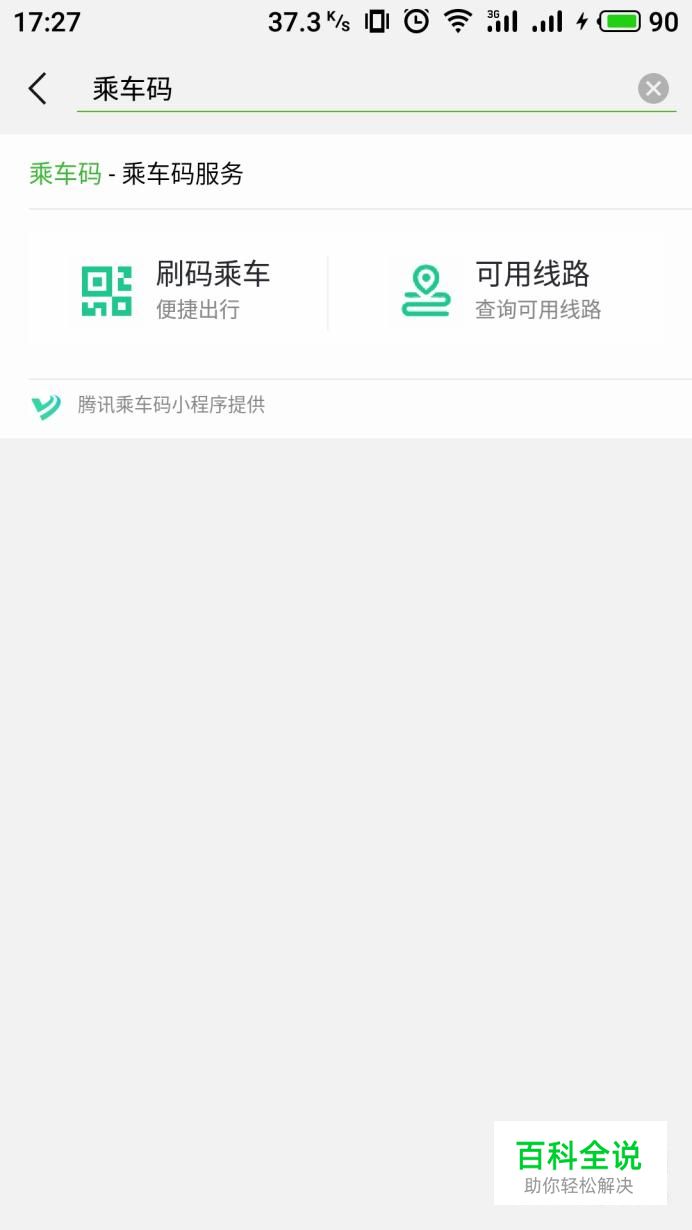Clear the search text
This screenshot has width=692, height=1230.
[653, 89]
